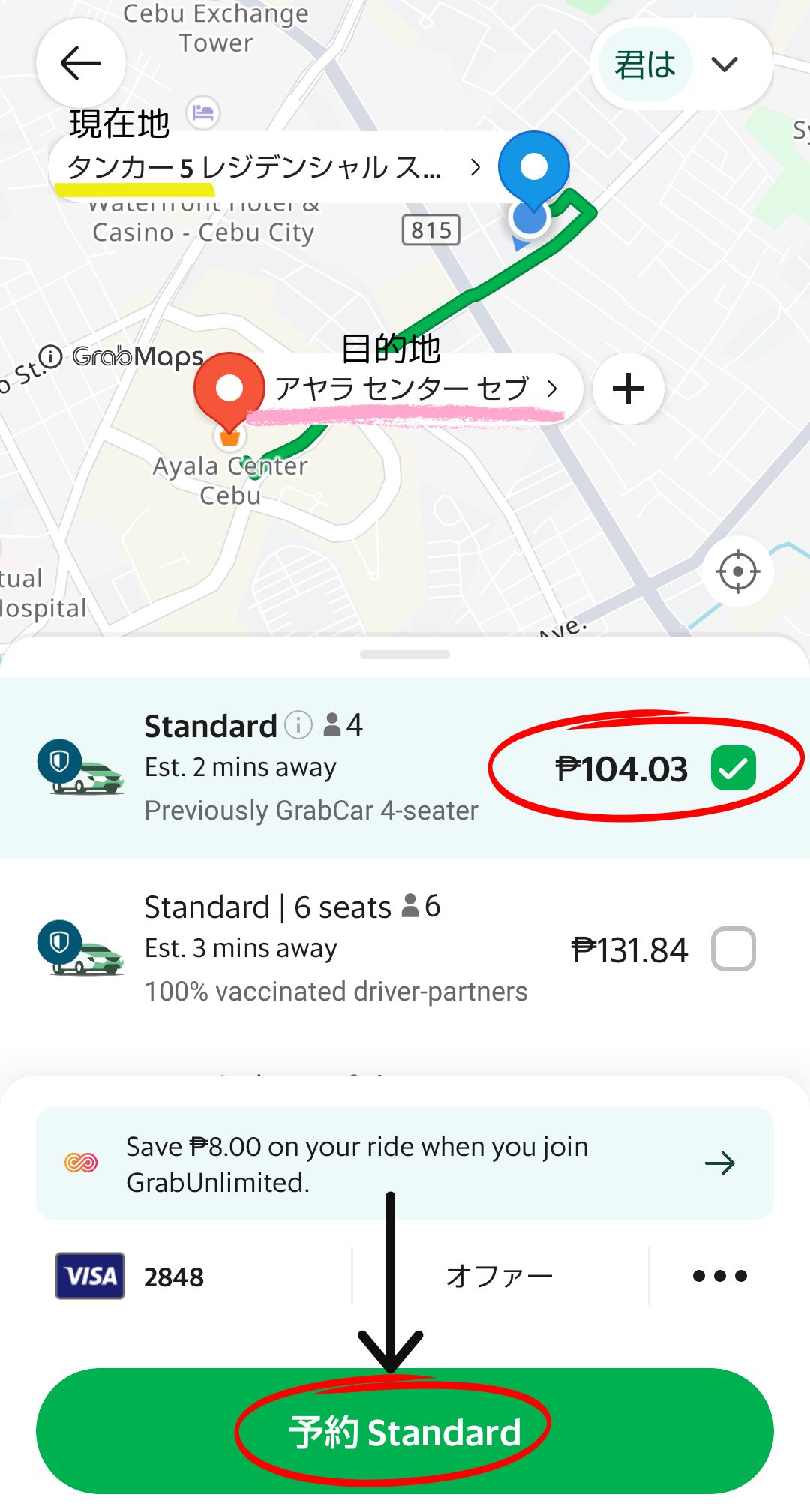810x1512 pixels.
Task: Go back using the arrow button
Action: tap(80, 63)
